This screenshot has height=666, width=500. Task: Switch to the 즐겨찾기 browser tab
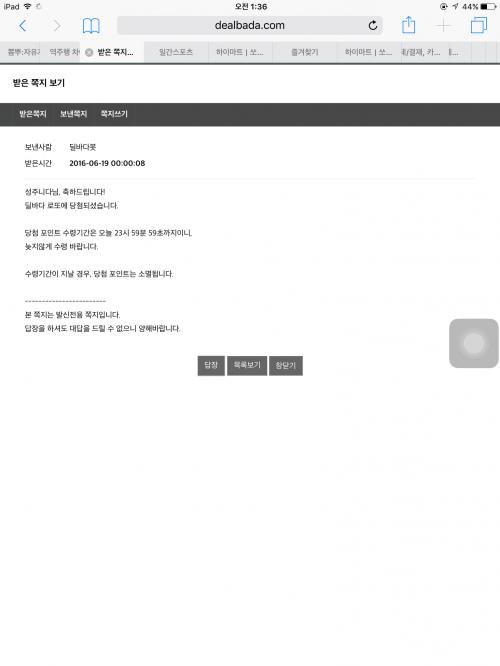305,52
